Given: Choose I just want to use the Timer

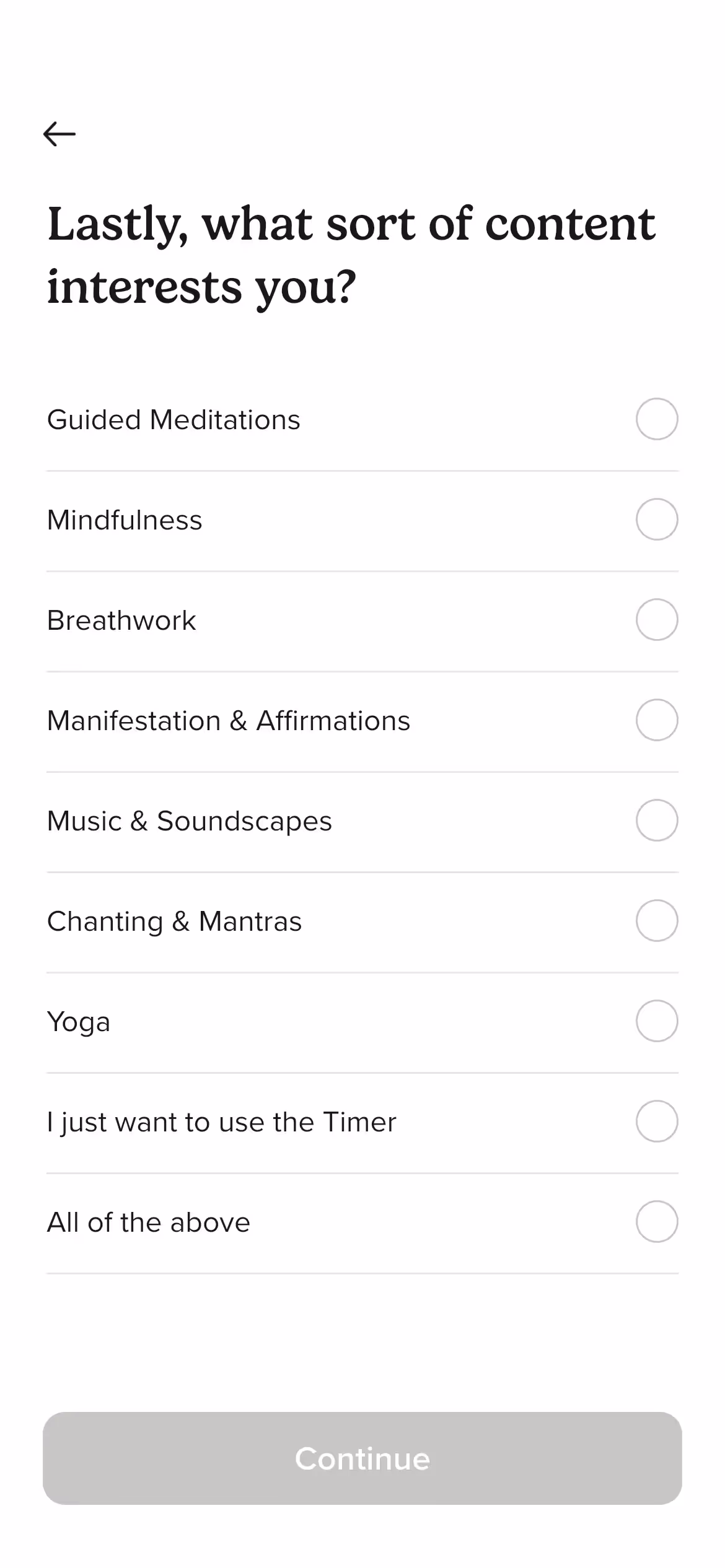Looking at the screenshot, I should (656, 1122).
